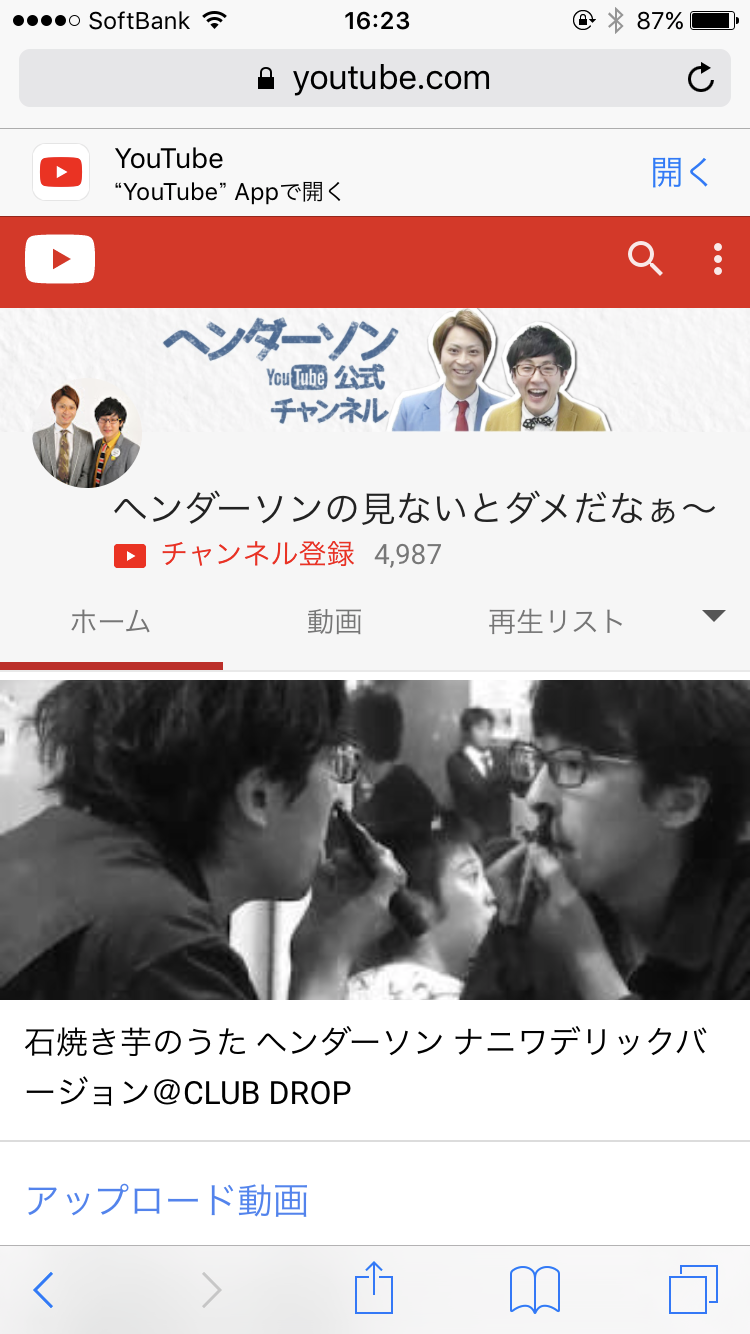Play the 石焼き芋のうた video thumbnail
Viewport: 750px width, 1334px height.
click(x=375, y=840)
